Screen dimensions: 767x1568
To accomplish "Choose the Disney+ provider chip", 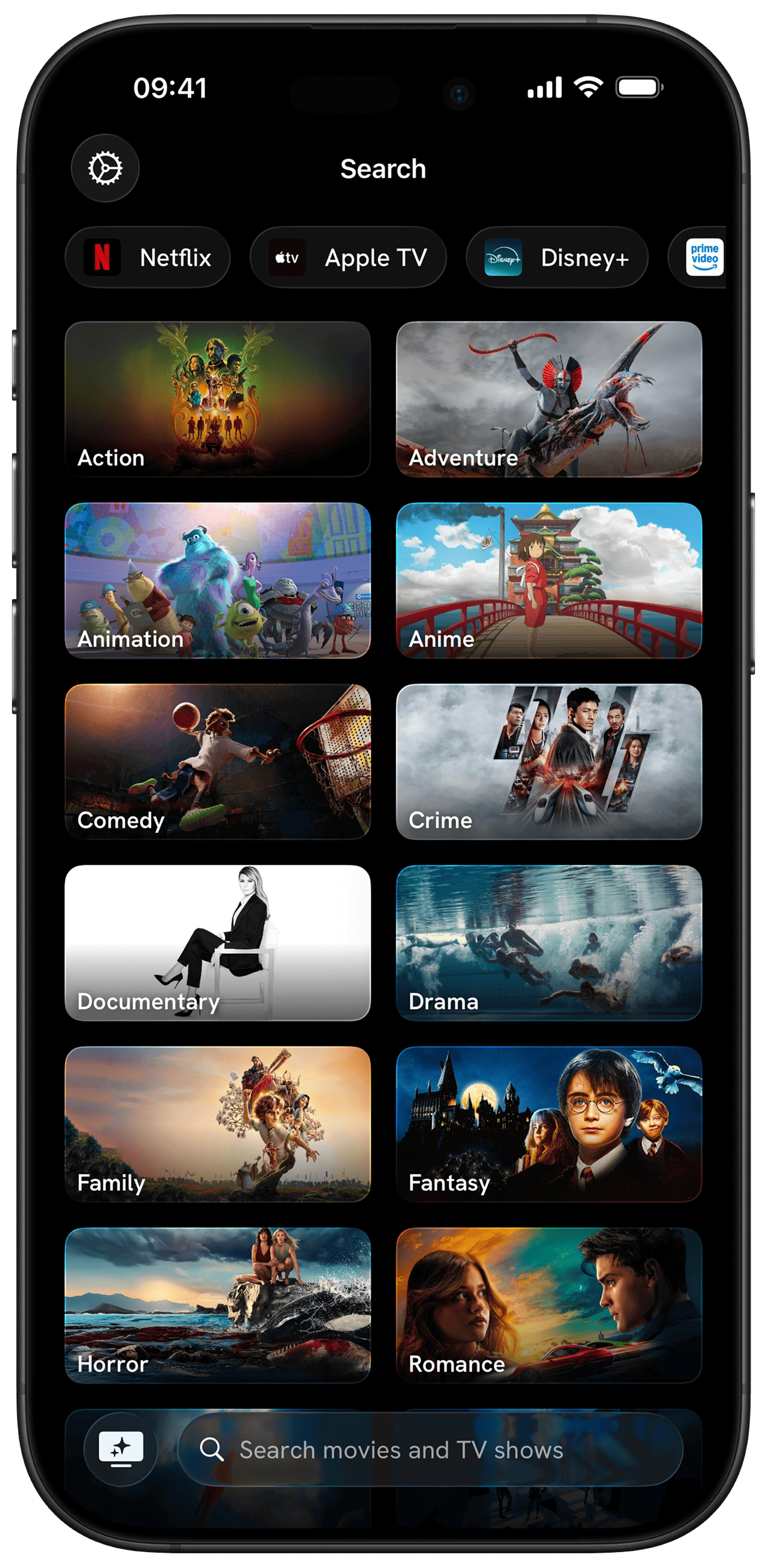I will pos(557,257).
